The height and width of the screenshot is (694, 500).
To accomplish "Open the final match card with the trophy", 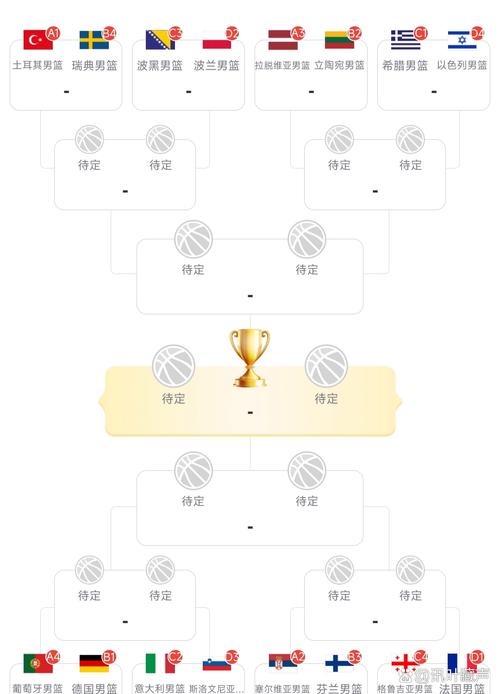I will pyautogui.click(x=250, y=401).
